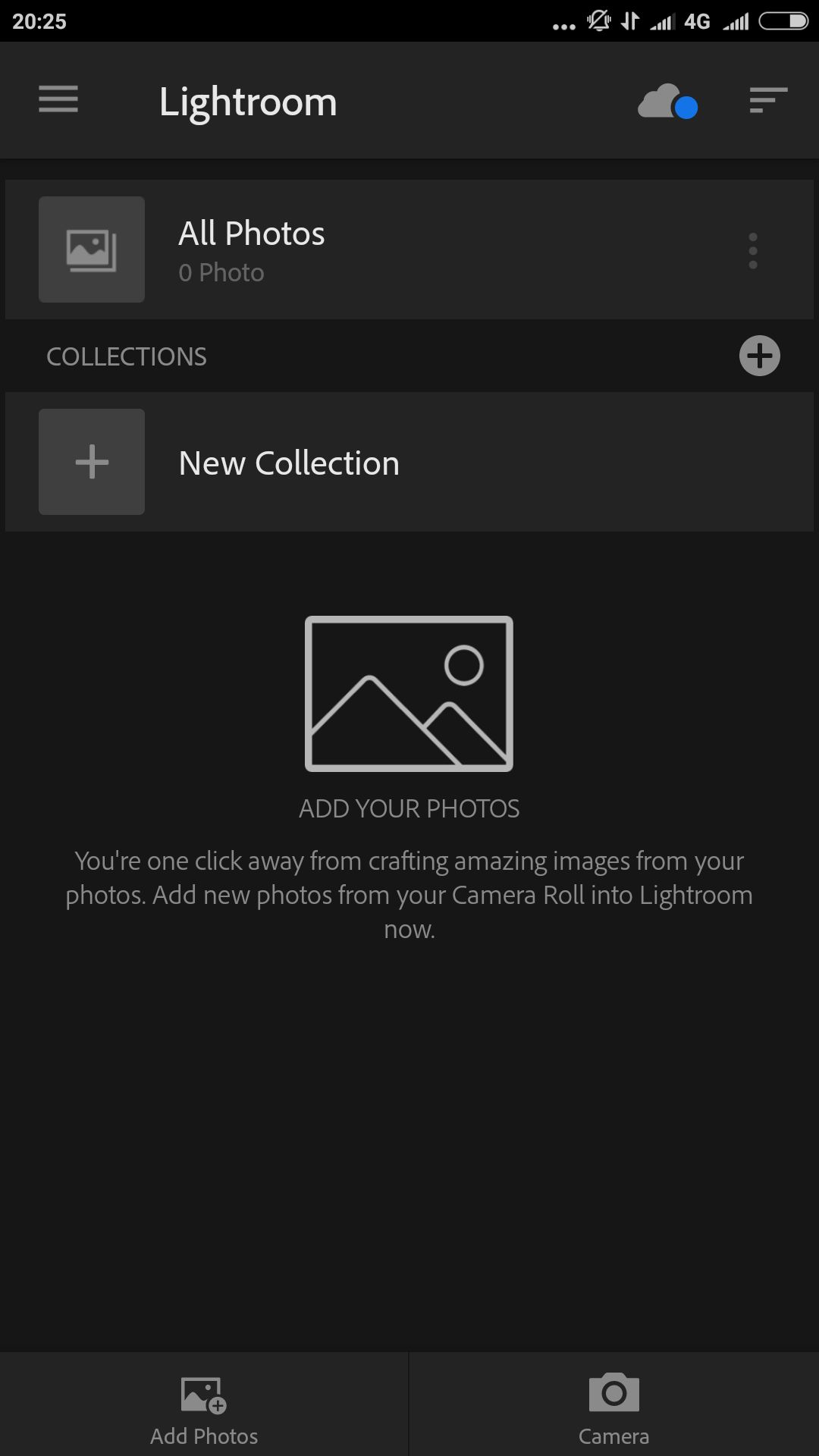Open the All Photos album
The image size is (819, 1456).
[409, 249]
